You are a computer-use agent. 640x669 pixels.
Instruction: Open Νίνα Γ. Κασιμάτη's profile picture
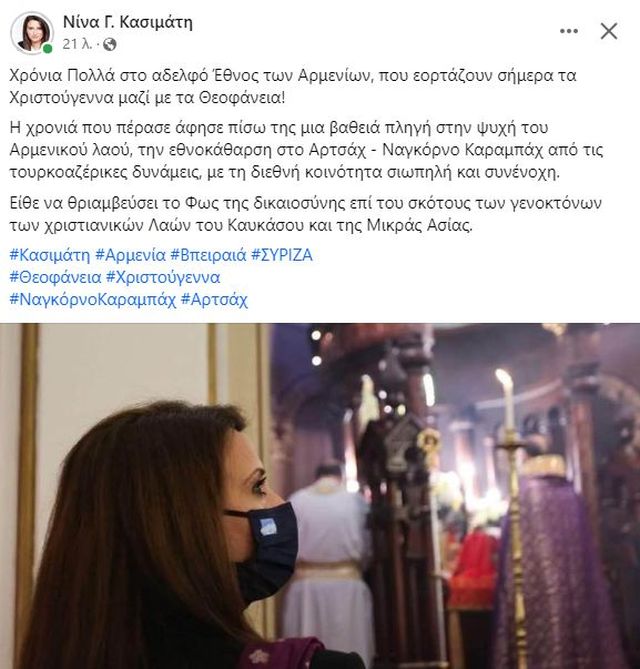coord(31,32)
